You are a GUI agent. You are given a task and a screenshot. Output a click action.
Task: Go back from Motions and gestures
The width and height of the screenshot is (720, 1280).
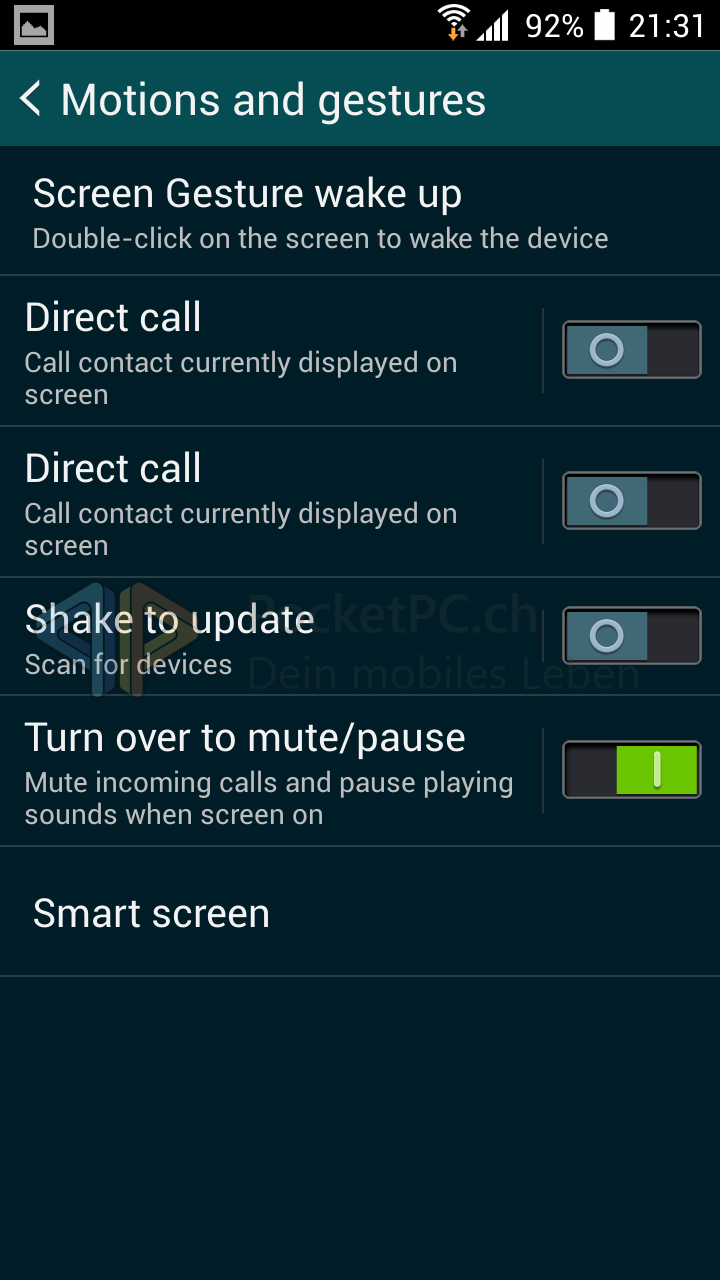coord(32,100)
